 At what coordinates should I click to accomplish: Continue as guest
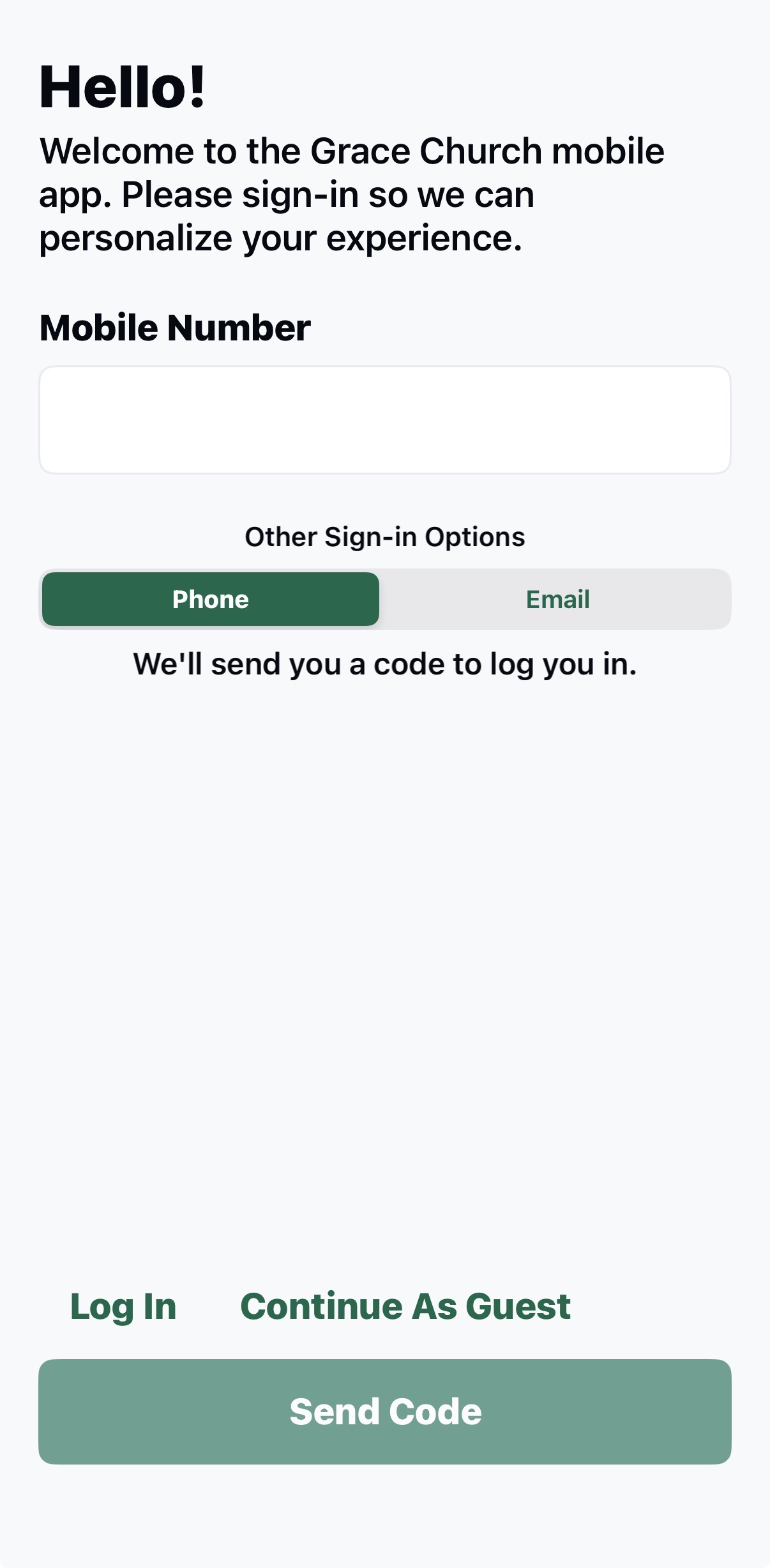tap(405, 1306)
